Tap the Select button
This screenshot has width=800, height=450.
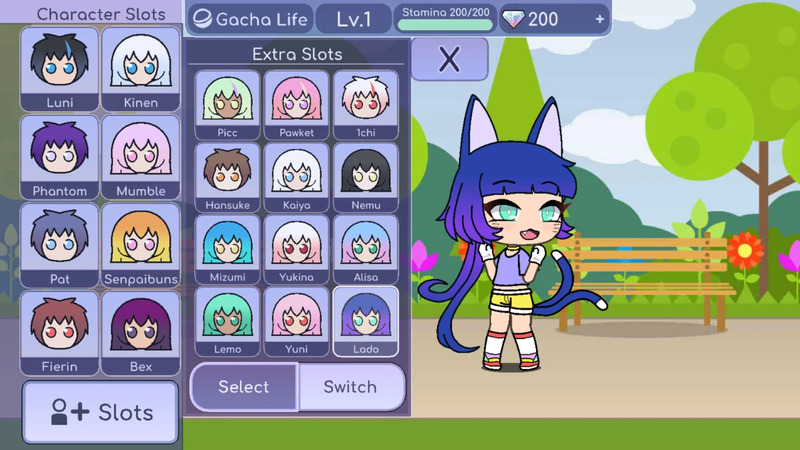click(x=243, y=387)
